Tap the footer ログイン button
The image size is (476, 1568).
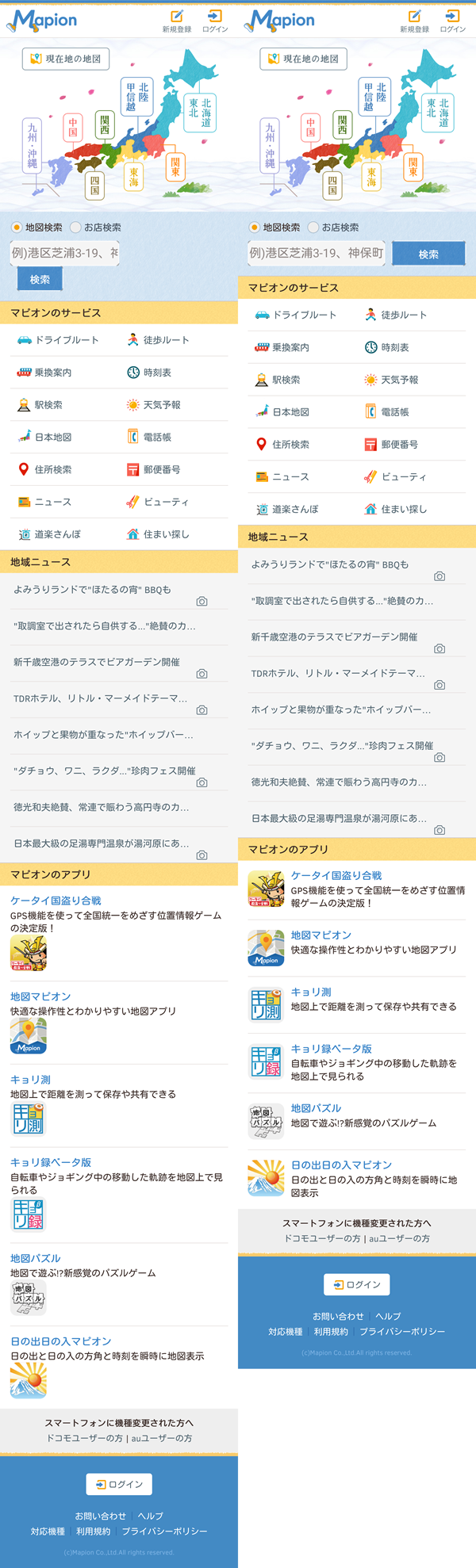click(x=119, y=1484)
